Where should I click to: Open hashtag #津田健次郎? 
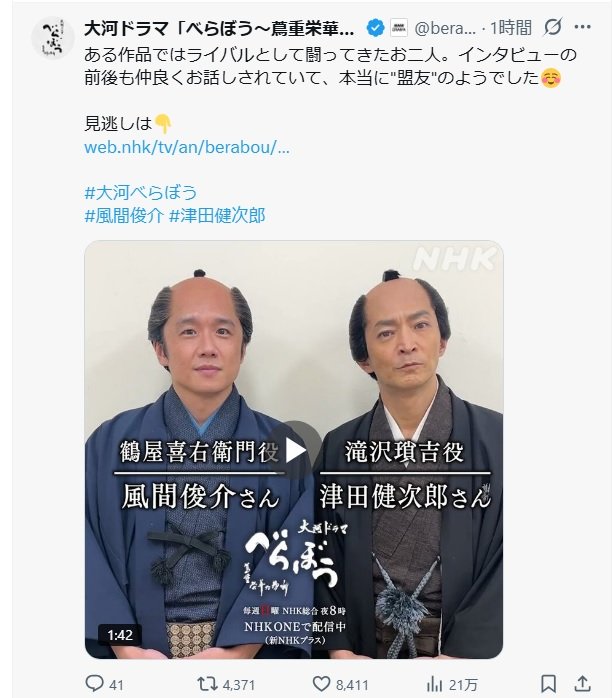[217, 213]
